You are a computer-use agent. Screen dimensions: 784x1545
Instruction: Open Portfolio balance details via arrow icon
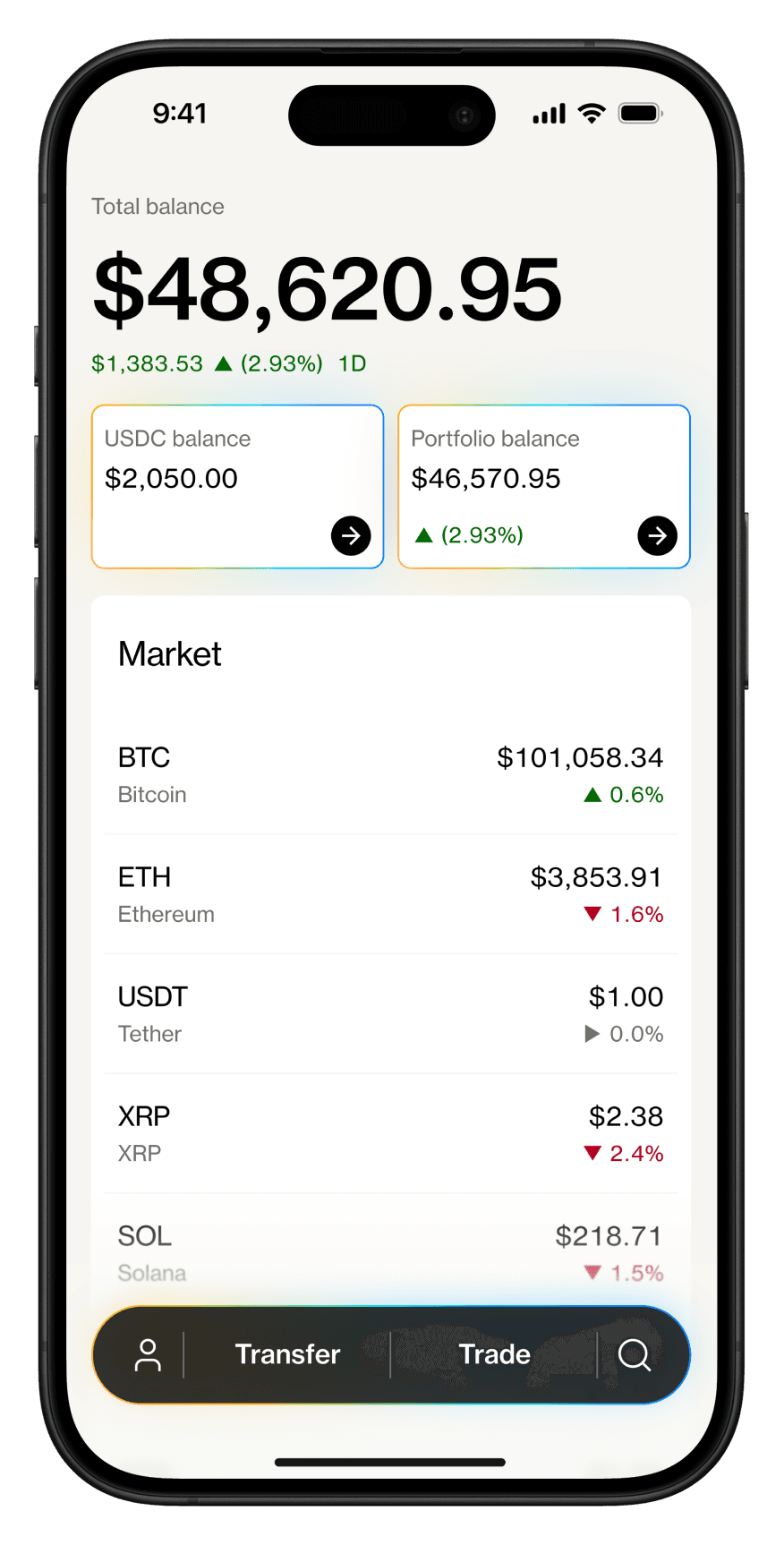[657, 535]
